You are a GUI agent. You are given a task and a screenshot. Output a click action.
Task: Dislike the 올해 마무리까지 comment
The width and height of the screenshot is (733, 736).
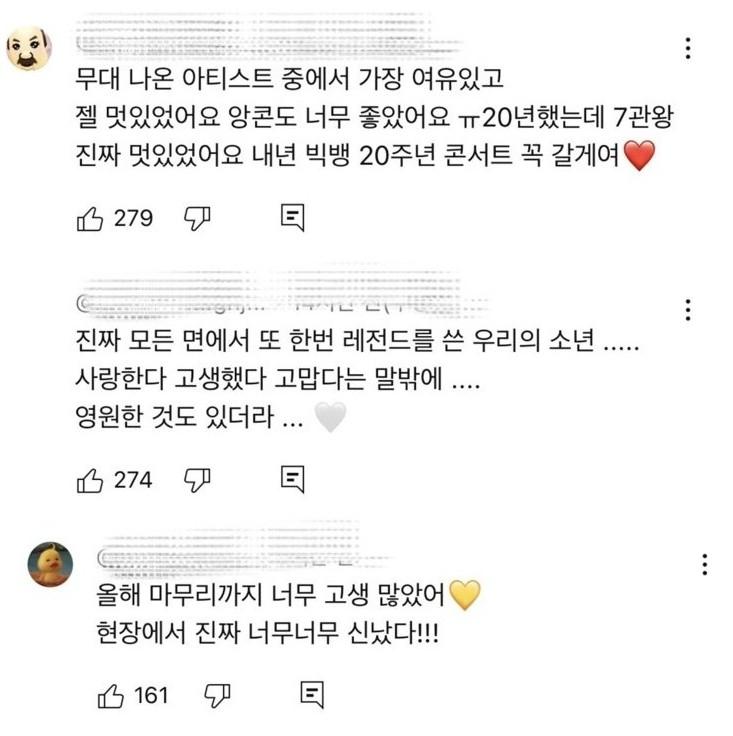[x=218, y=695]
